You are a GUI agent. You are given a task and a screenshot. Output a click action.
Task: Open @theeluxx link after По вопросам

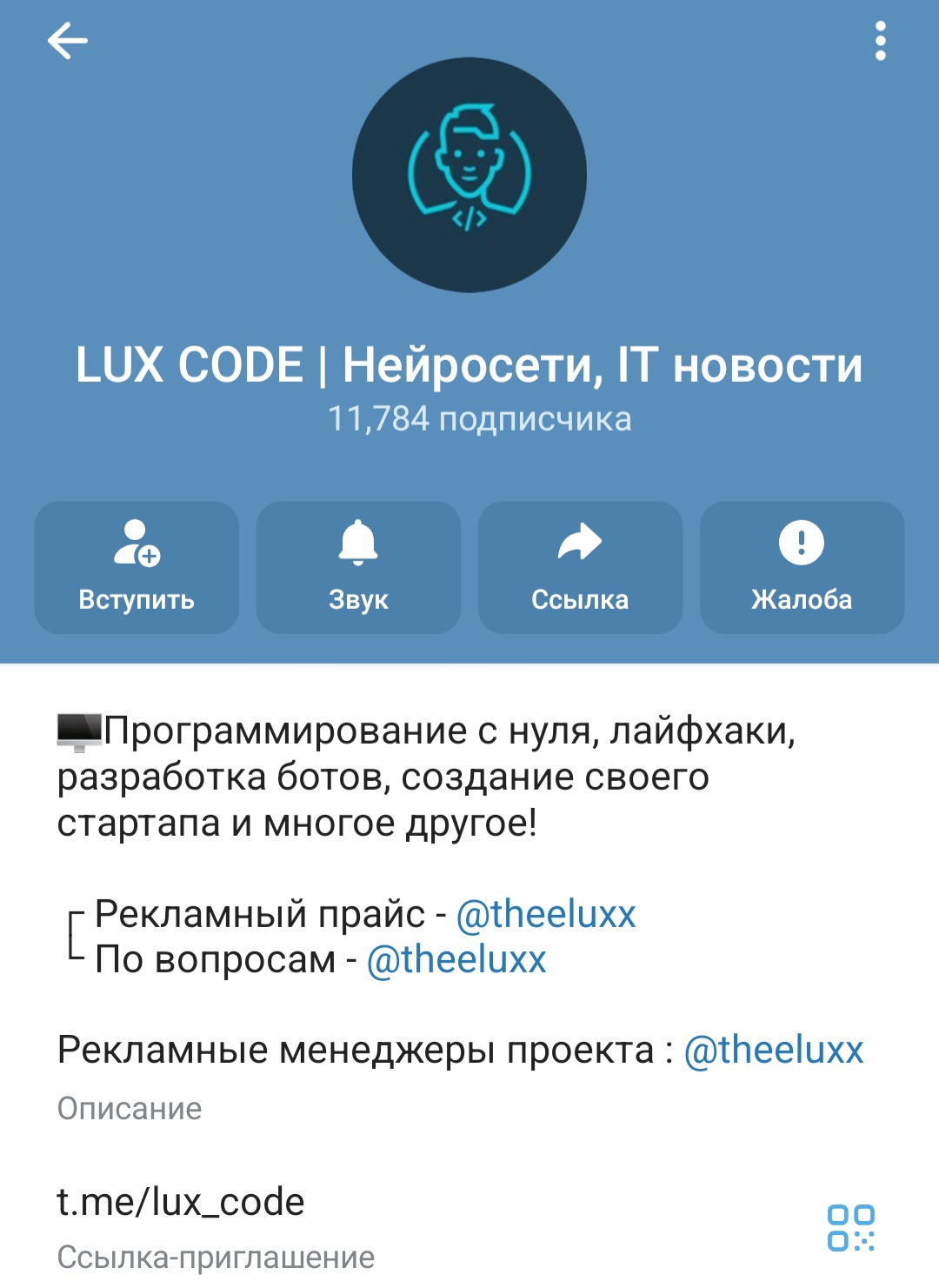click(x=456, y=959)
